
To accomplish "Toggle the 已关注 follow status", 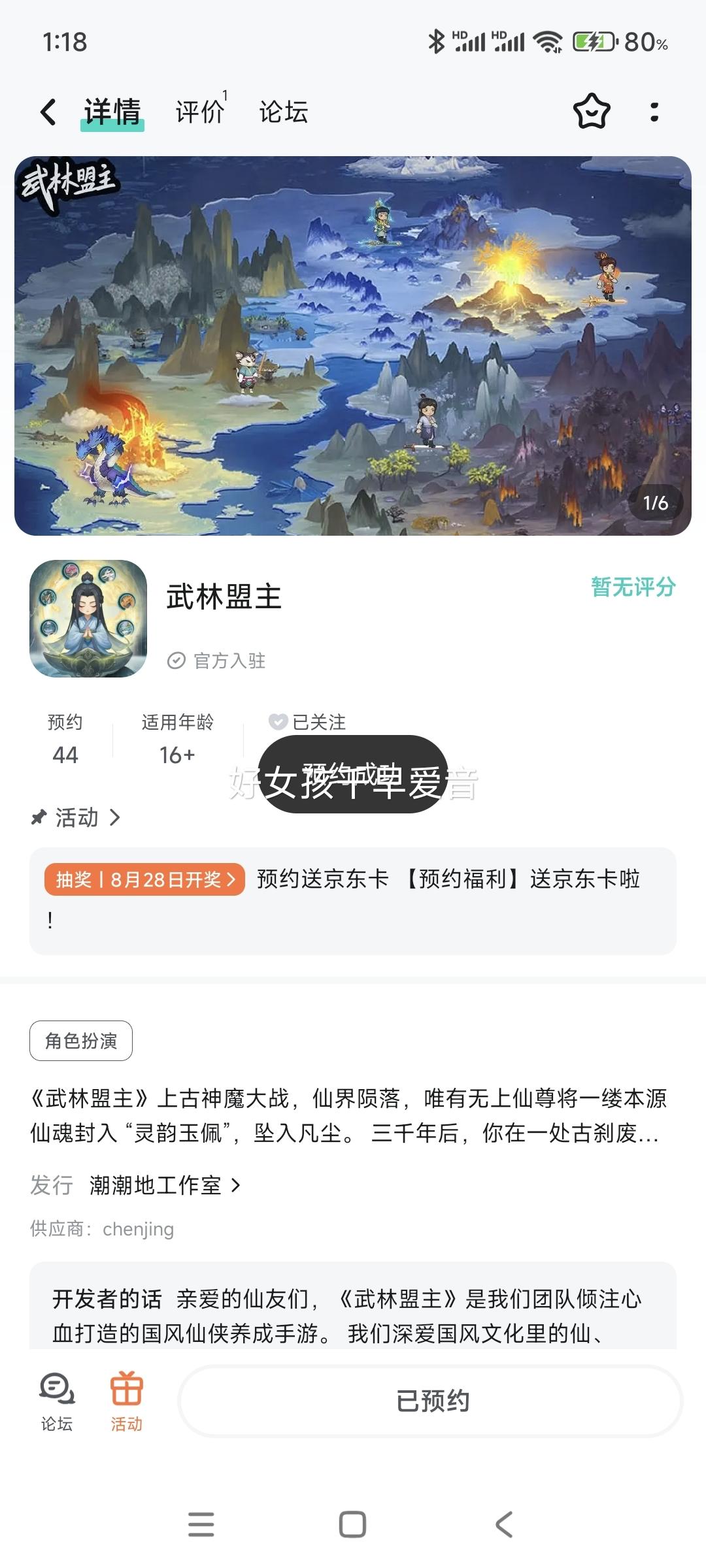I will point(318,722).
